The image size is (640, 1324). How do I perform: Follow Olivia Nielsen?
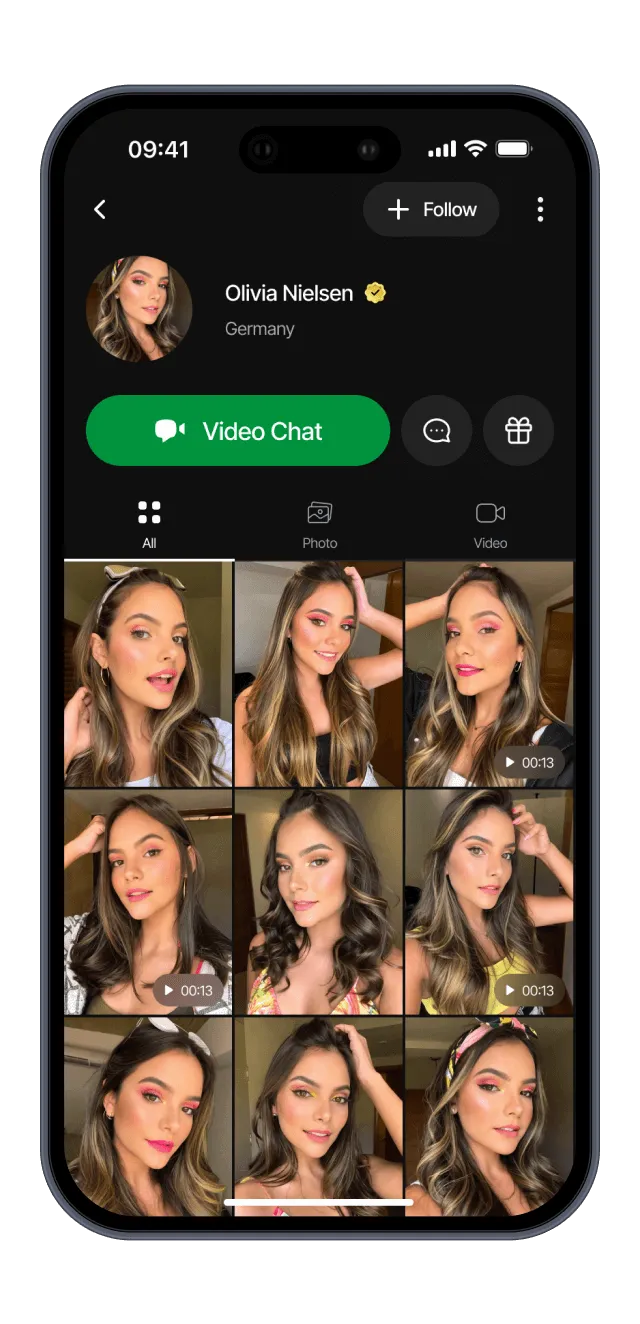coord(431,209)
